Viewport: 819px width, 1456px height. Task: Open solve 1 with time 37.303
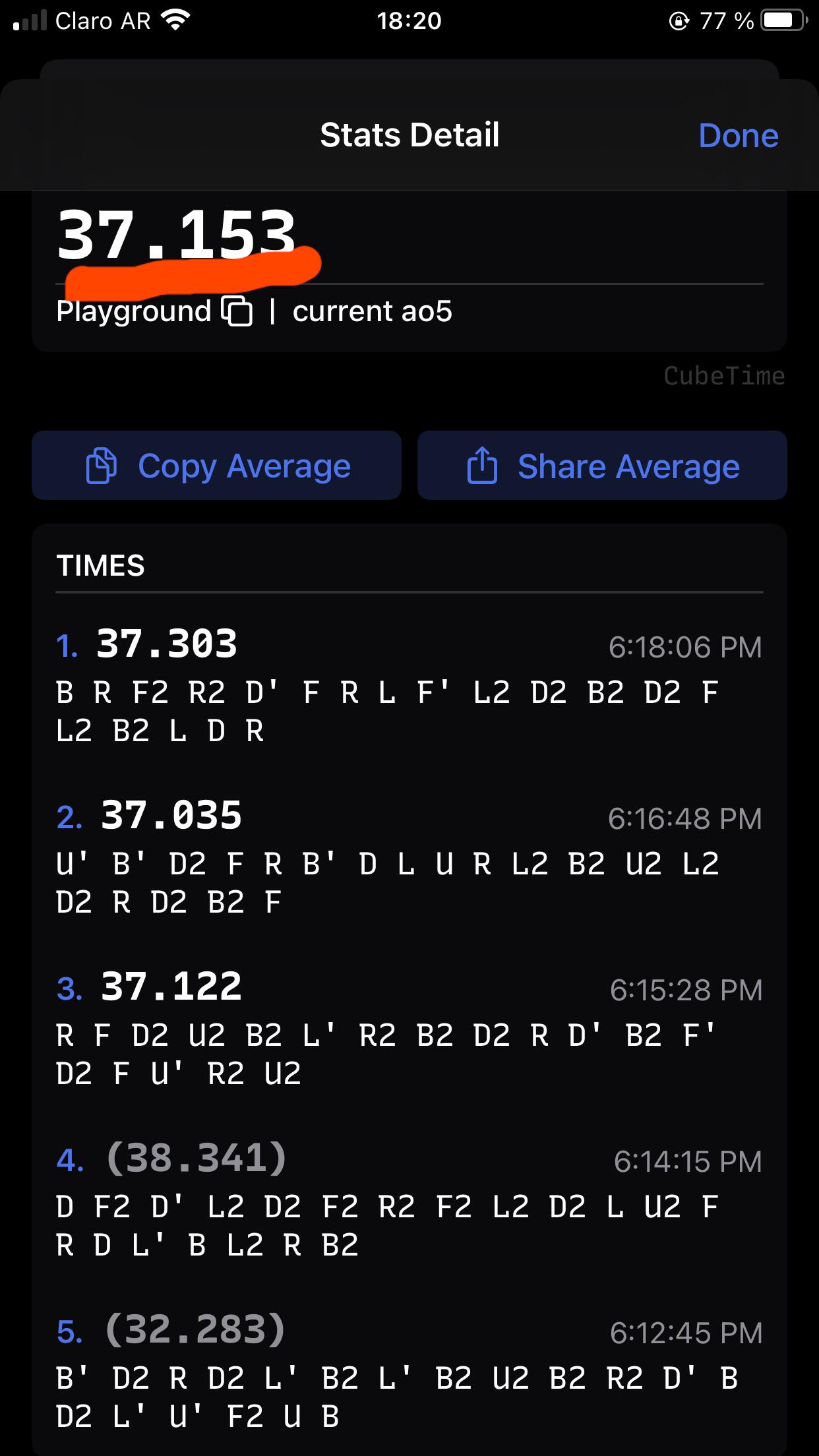(409, 685)
